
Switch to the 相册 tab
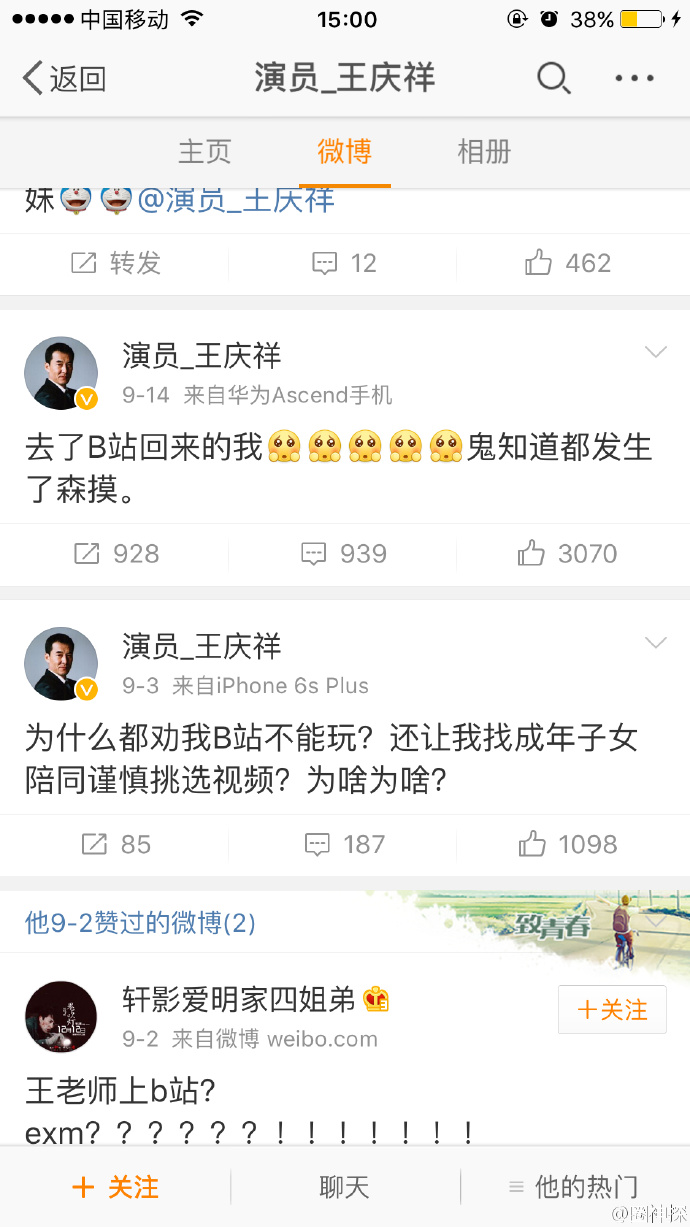click(484, 152)
